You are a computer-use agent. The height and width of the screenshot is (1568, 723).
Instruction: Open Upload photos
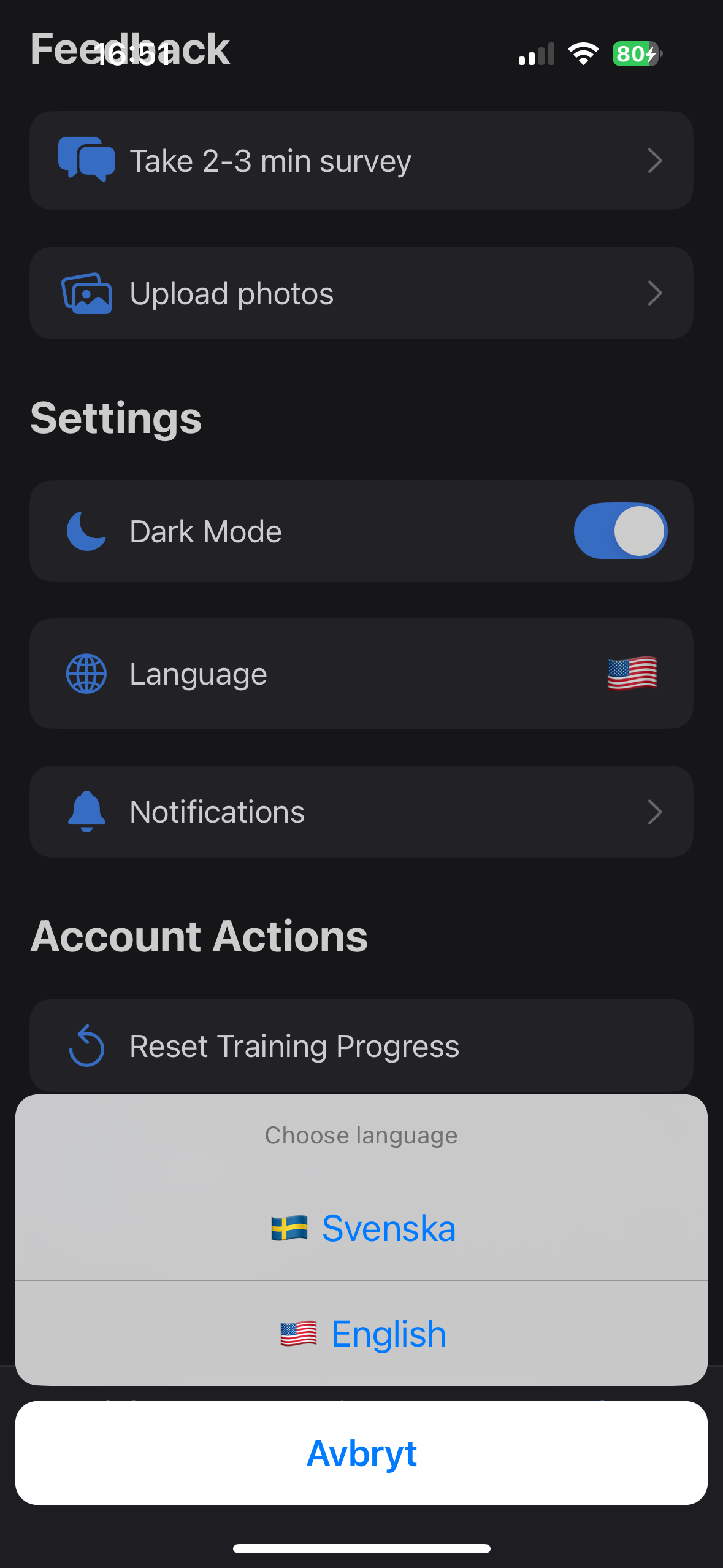point(362,293)
